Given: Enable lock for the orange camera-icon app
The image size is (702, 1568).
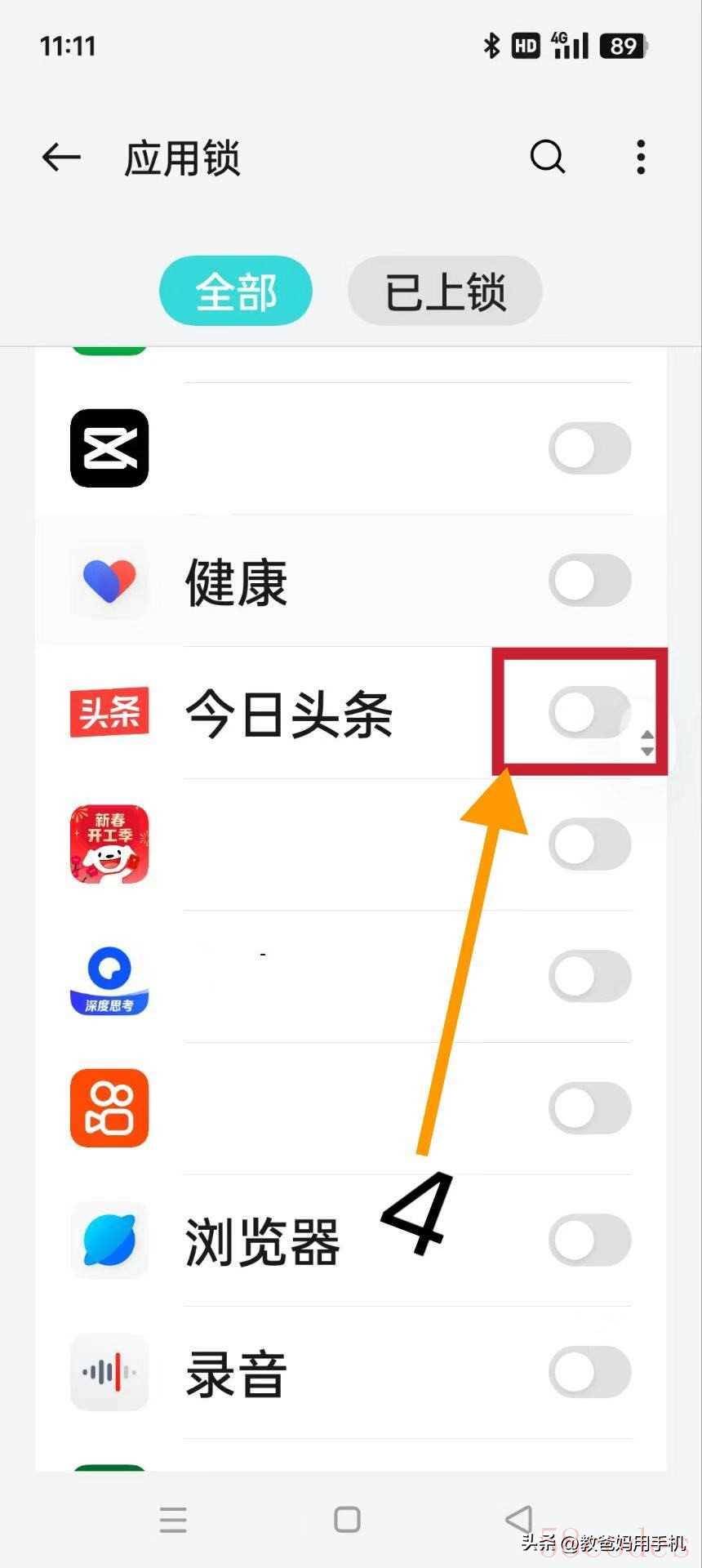Looking at the screenshot, I should (x=589, y=1108).
